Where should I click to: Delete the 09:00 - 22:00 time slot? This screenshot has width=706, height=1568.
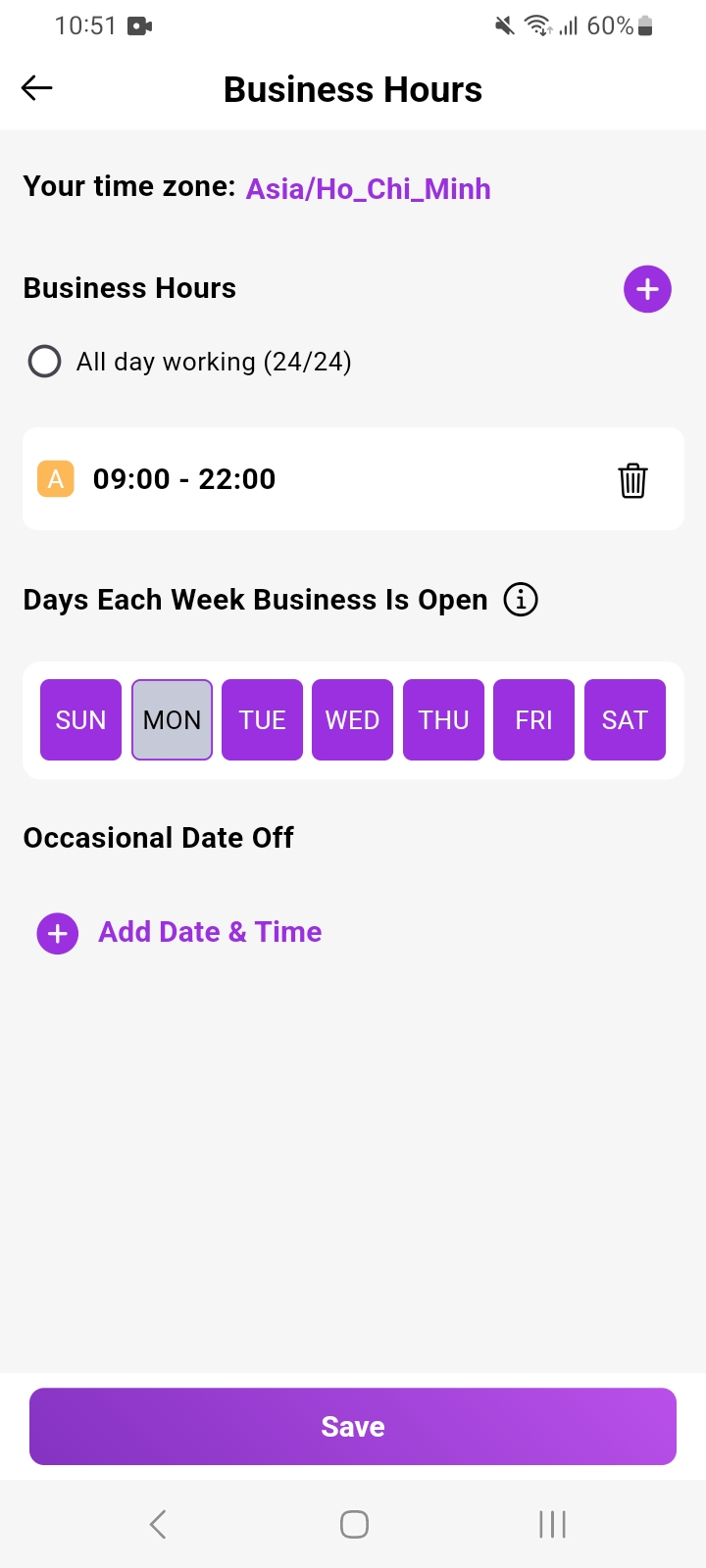tap(632, 480)
